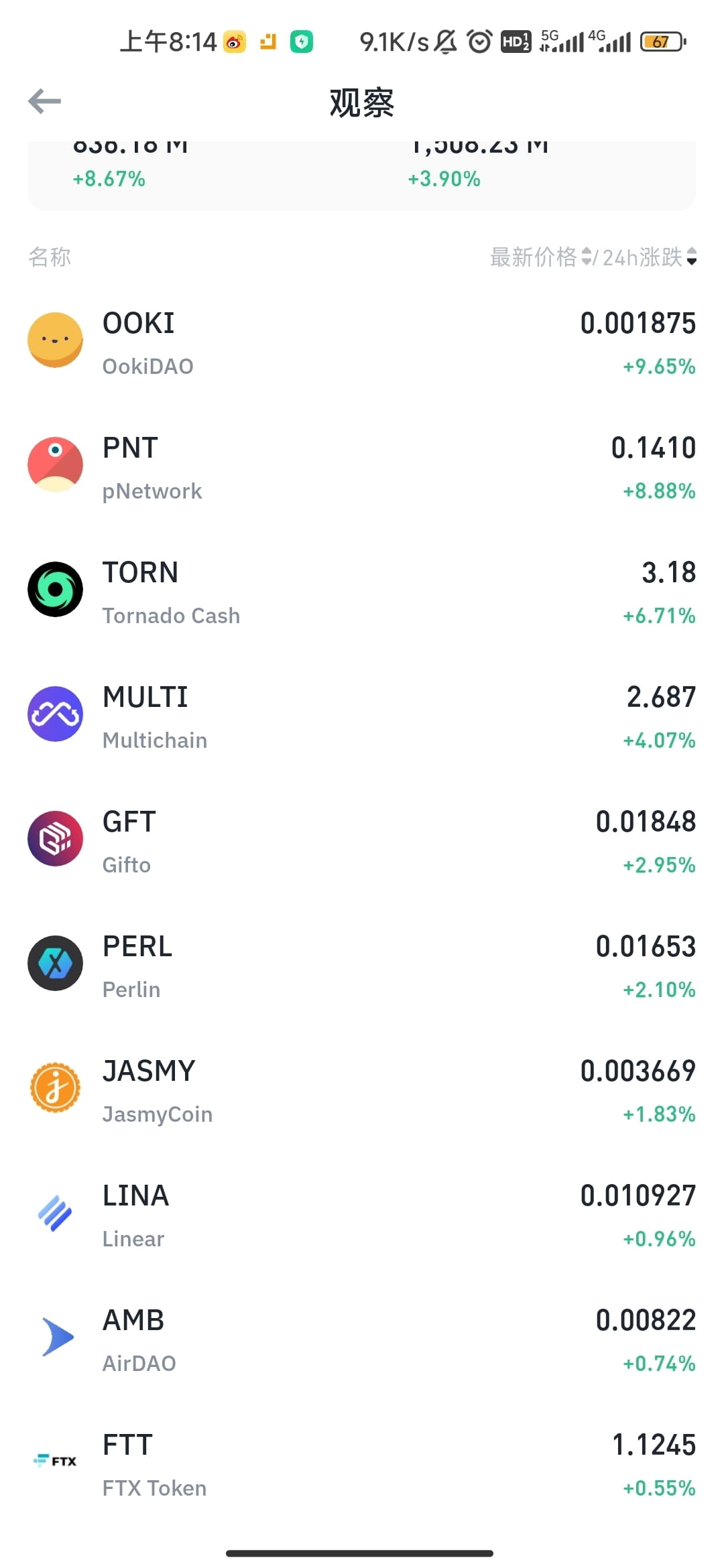Tap the 观察 title at top
Viewport: 724px width, 1568px height.
tap(361, 103)
